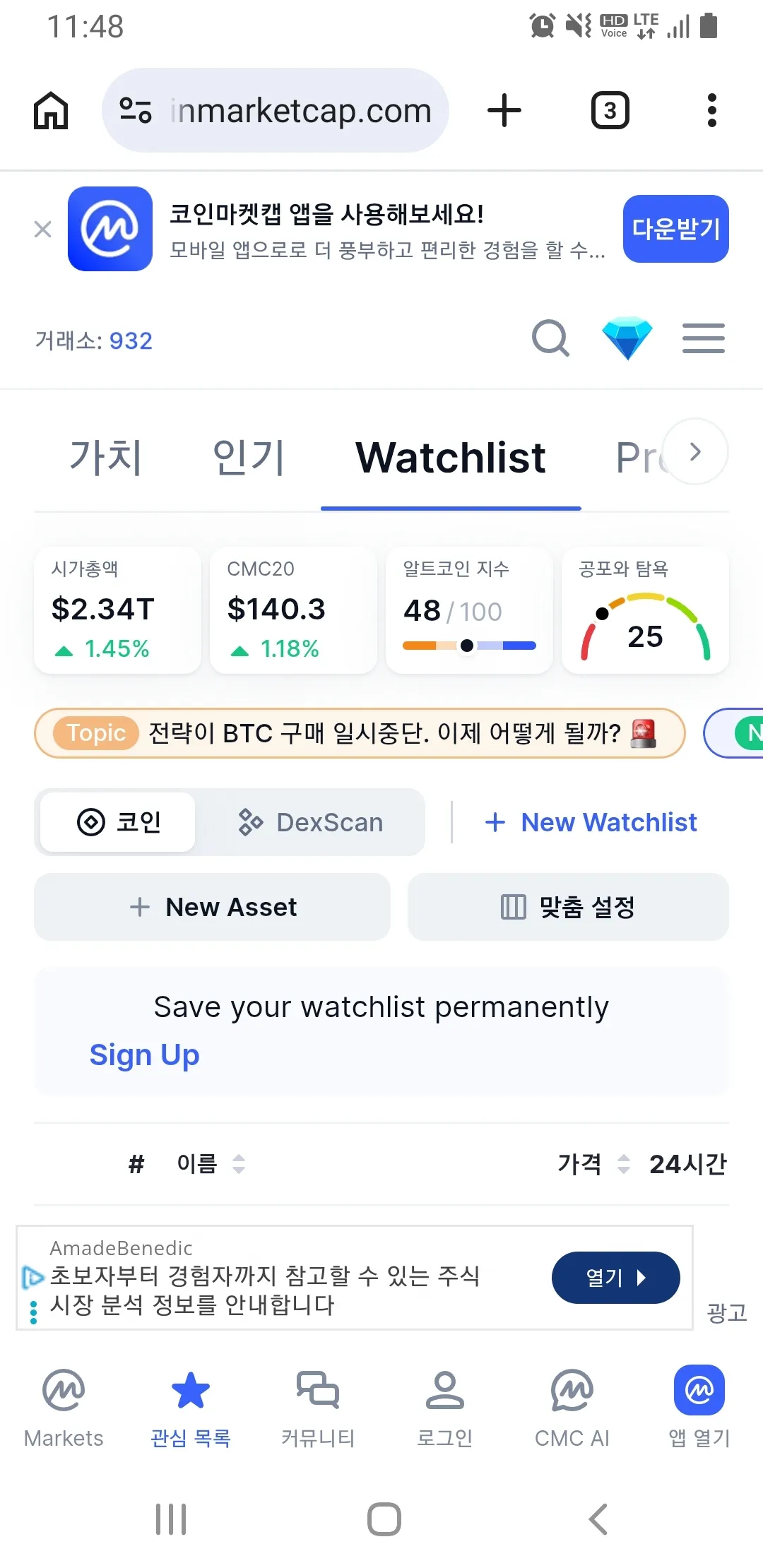This screenshot has width=763, height=1568.
Task: Dismiss the CoinMarketCap app banner
Action: click(x=43, y=229)
